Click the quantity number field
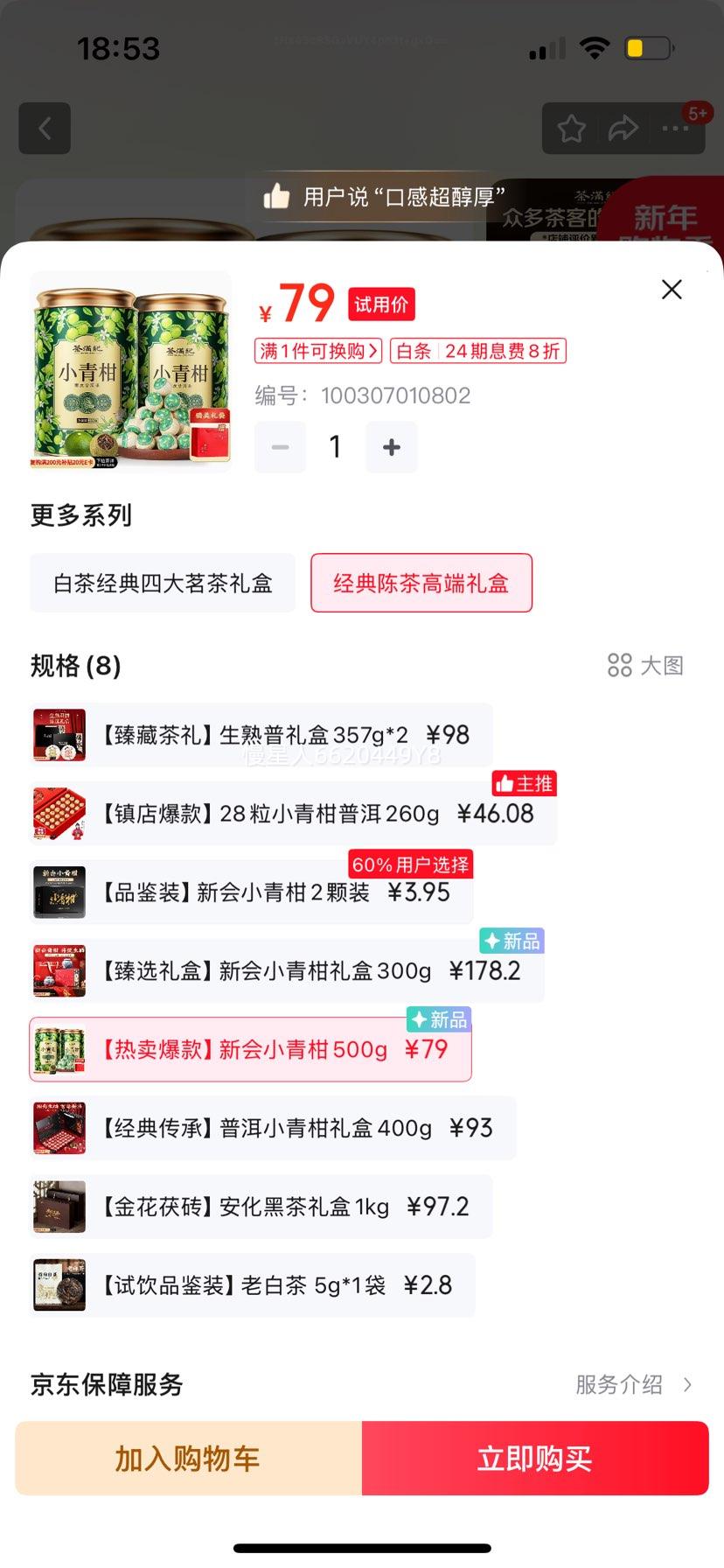Viewport: 724px width, 1568px height. (x=335, y=447)
